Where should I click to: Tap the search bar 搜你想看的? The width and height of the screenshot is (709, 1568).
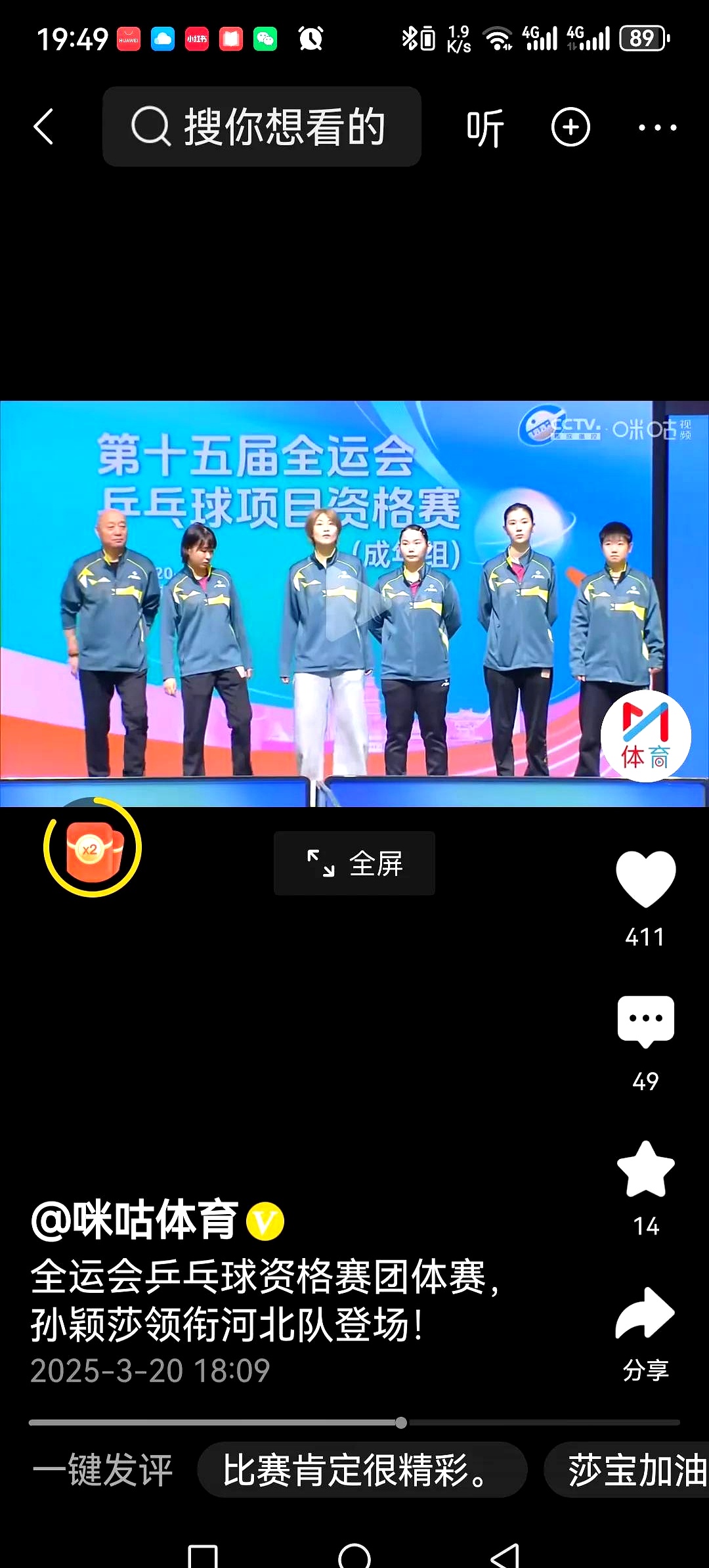click(x=262, y=127)
